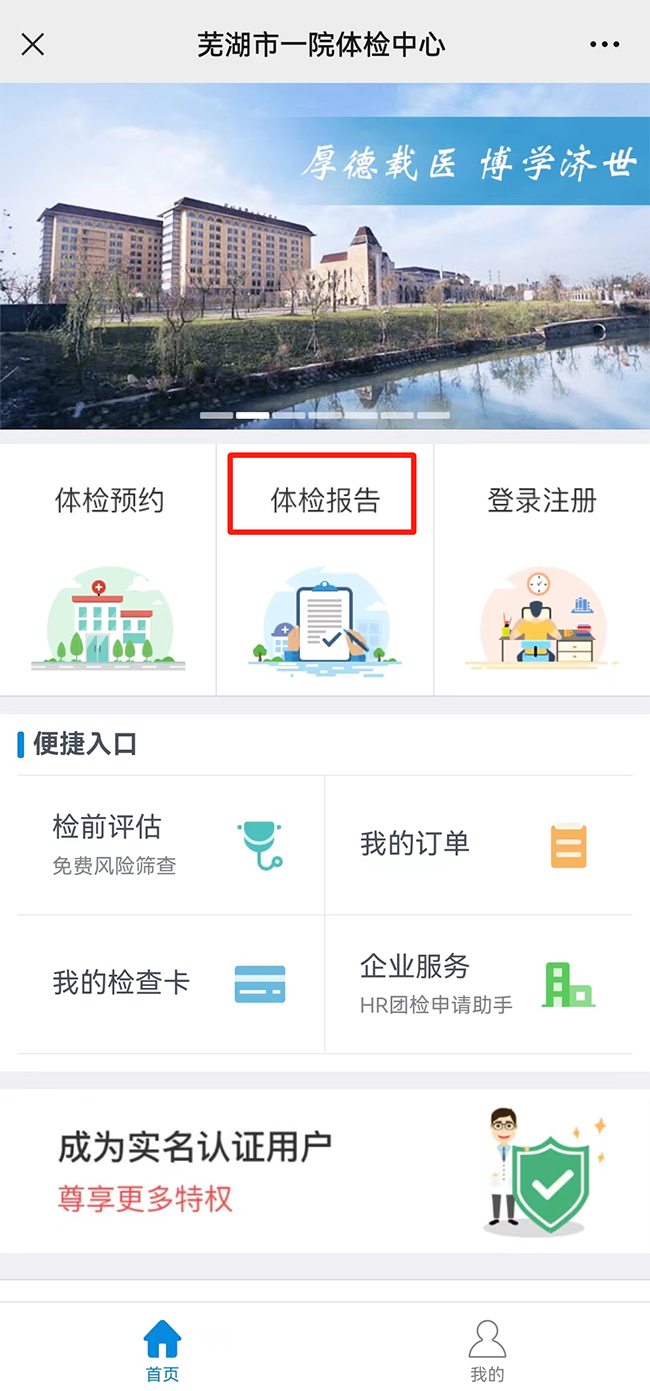650x1391 pixels.
Task: Start 检前评估 free risk screening
Action: click(x=170, y=844)
